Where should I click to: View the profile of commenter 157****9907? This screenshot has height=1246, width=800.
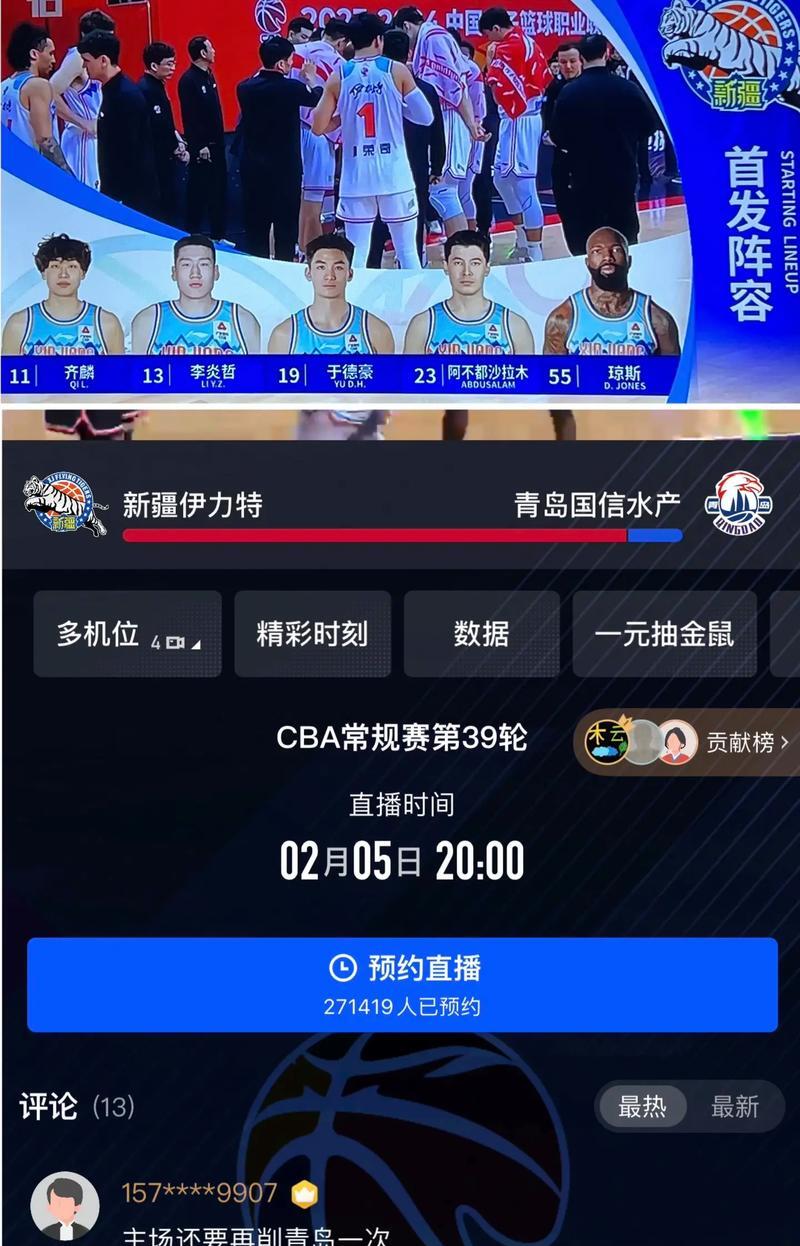pos(65,1206)
